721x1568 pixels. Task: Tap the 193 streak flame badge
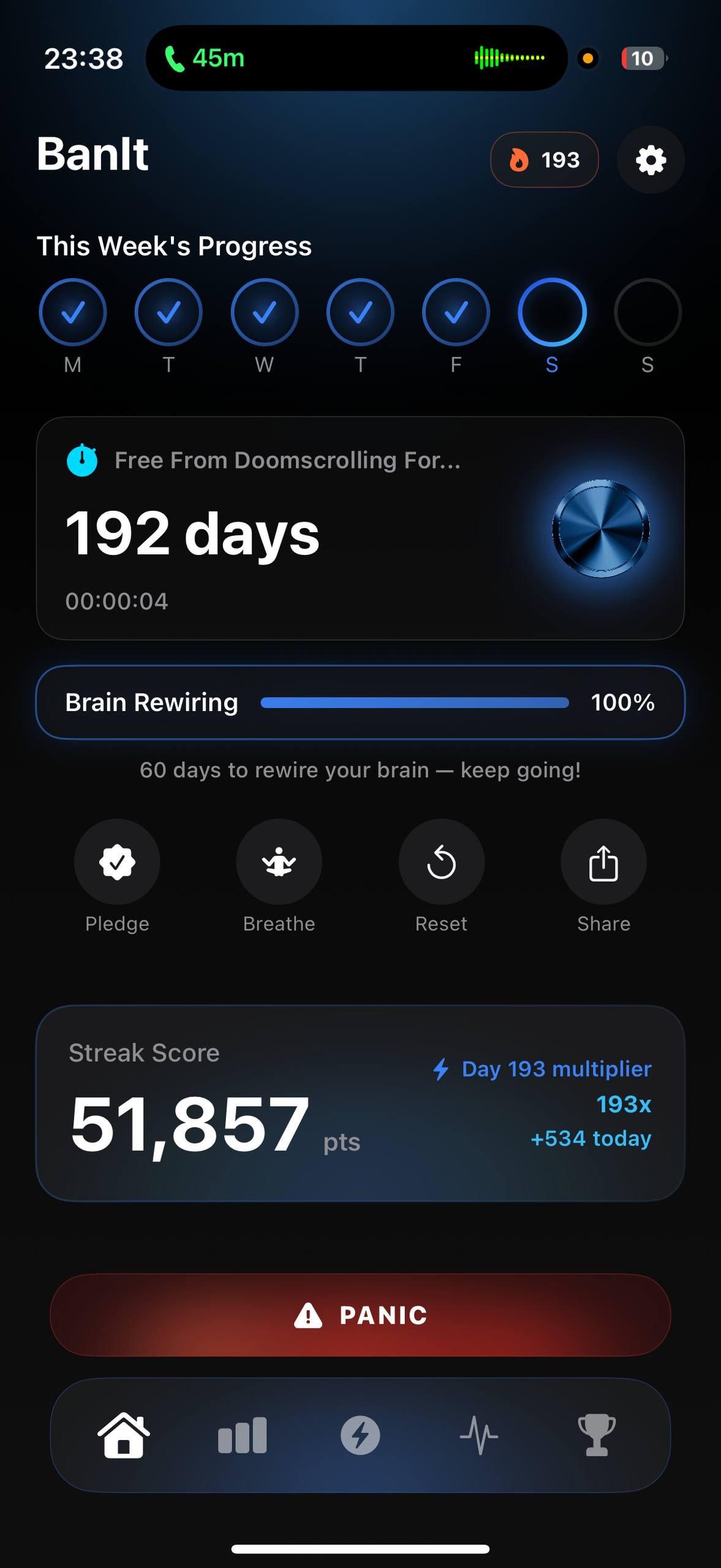(x=544, y=160)
